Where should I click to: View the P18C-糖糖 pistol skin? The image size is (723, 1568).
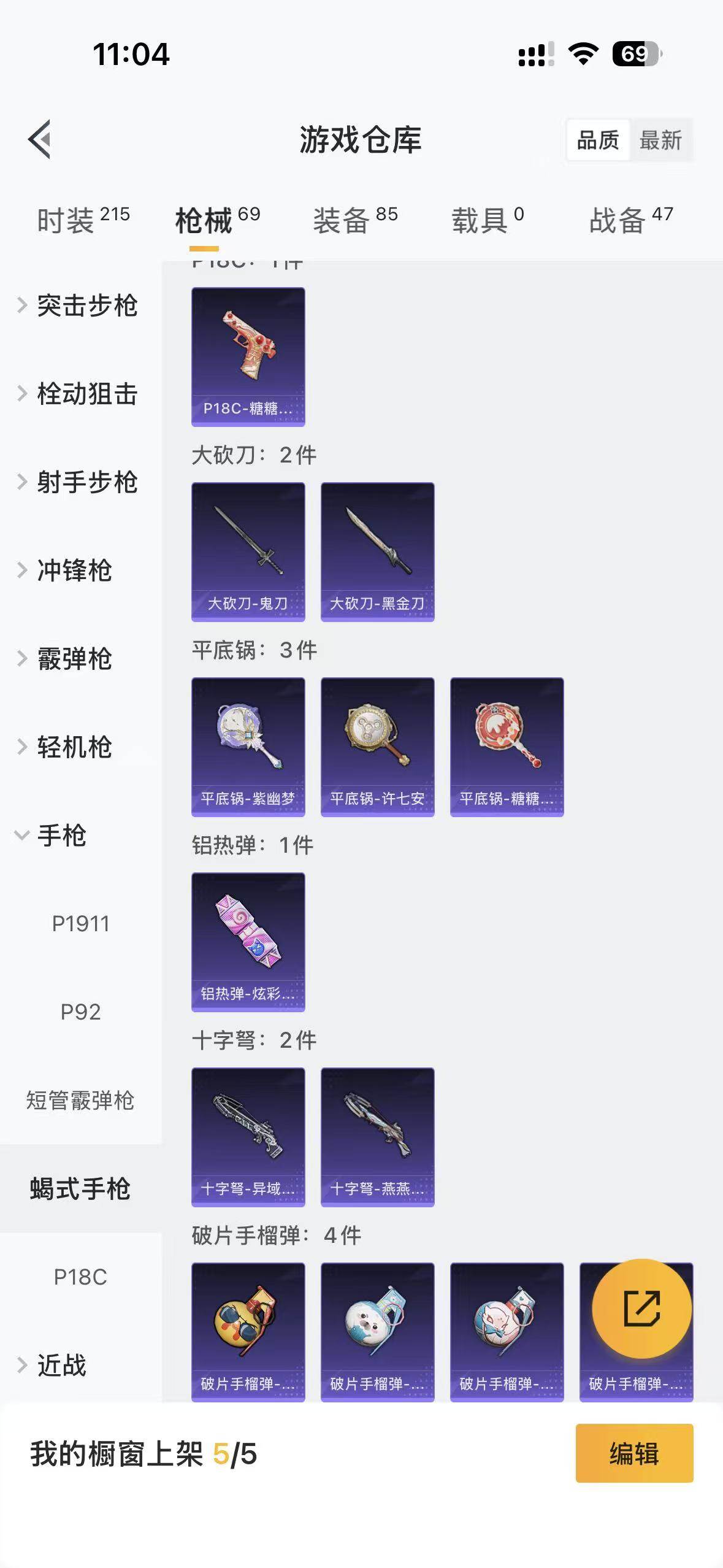248,356
